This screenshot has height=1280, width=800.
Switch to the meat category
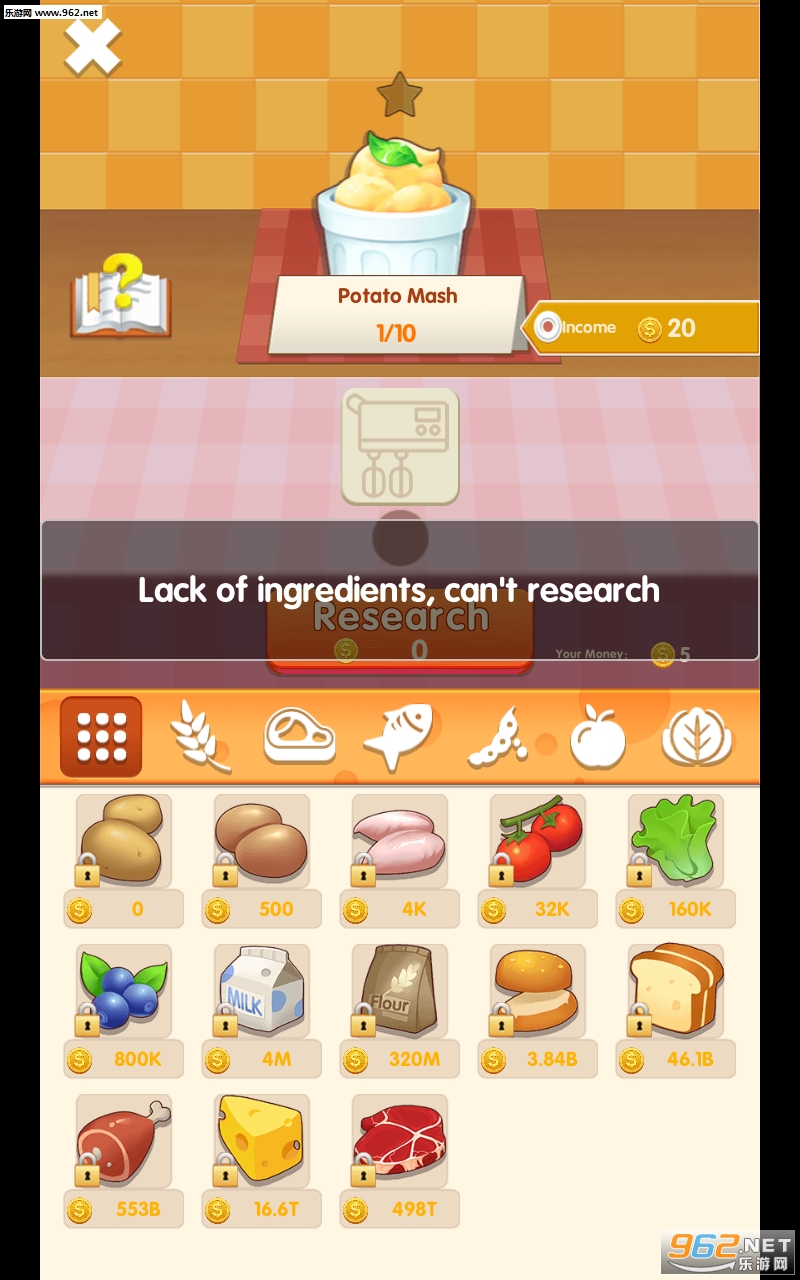tap(299, 738)
